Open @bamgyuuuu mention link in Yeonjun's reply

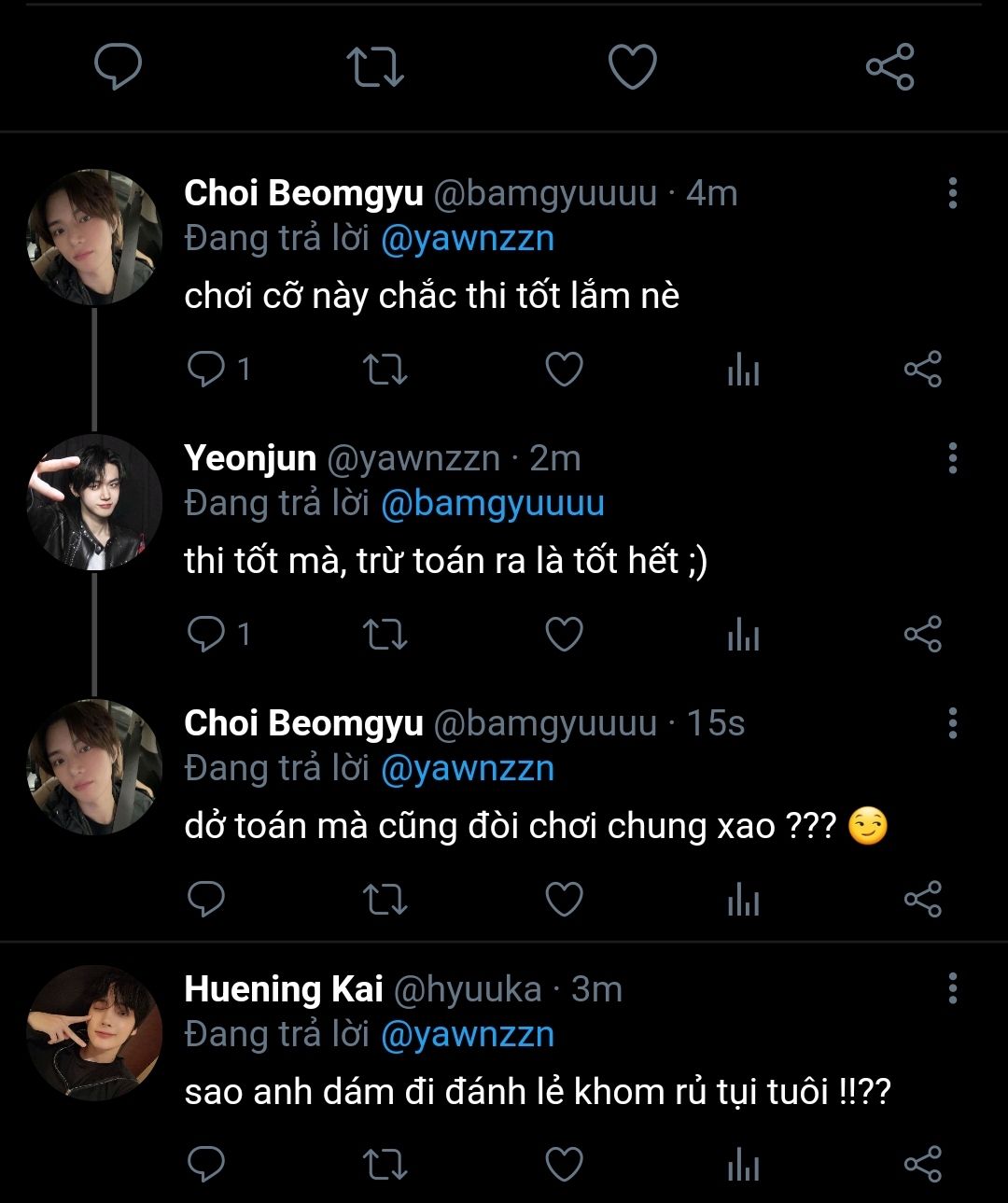click(x=492, y=504)
